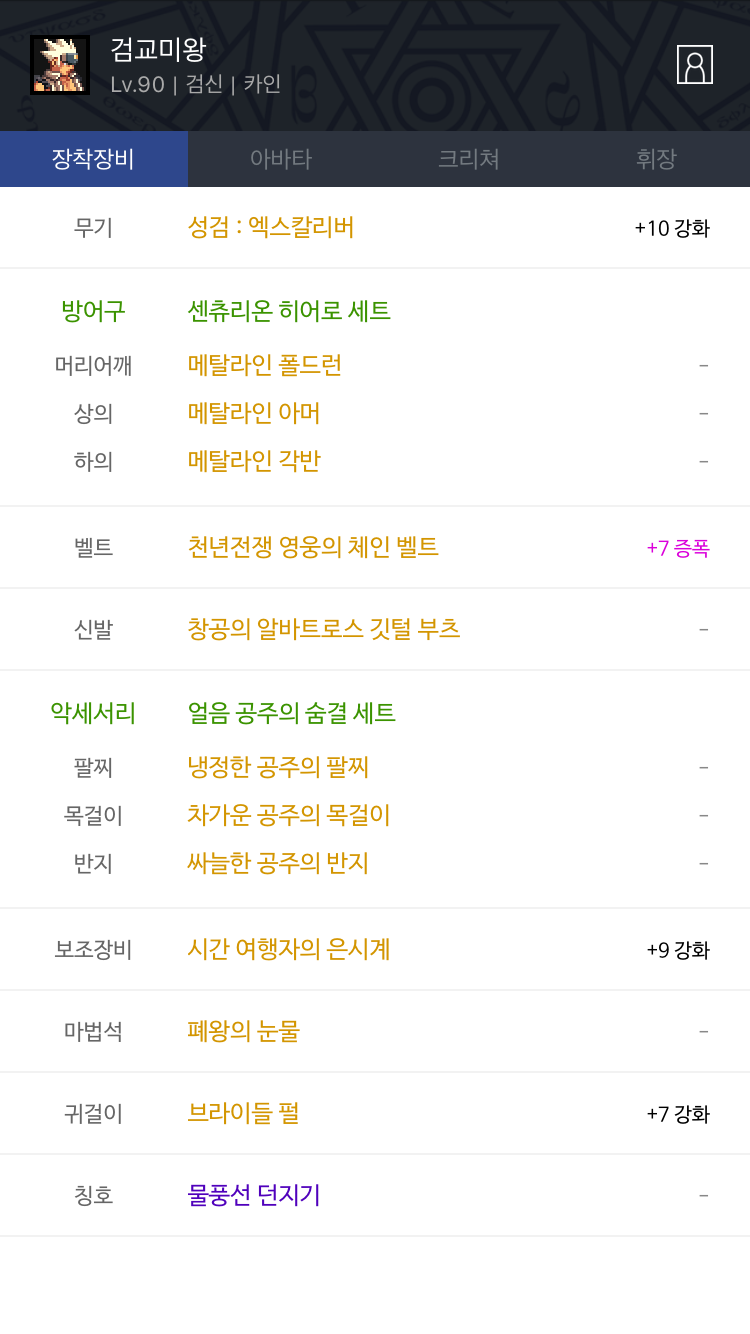View 시간 여행자의 은시계 item
750x1334 pixels.
tap(289, 949)
